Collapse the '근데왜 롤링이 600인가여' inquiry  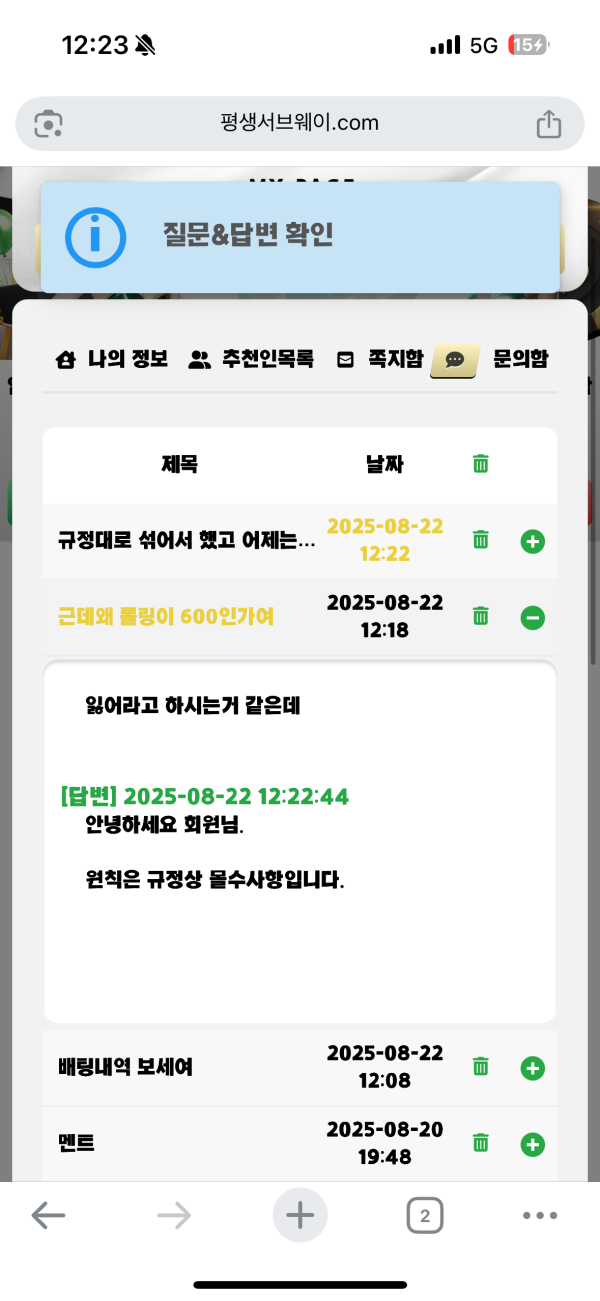533,617
